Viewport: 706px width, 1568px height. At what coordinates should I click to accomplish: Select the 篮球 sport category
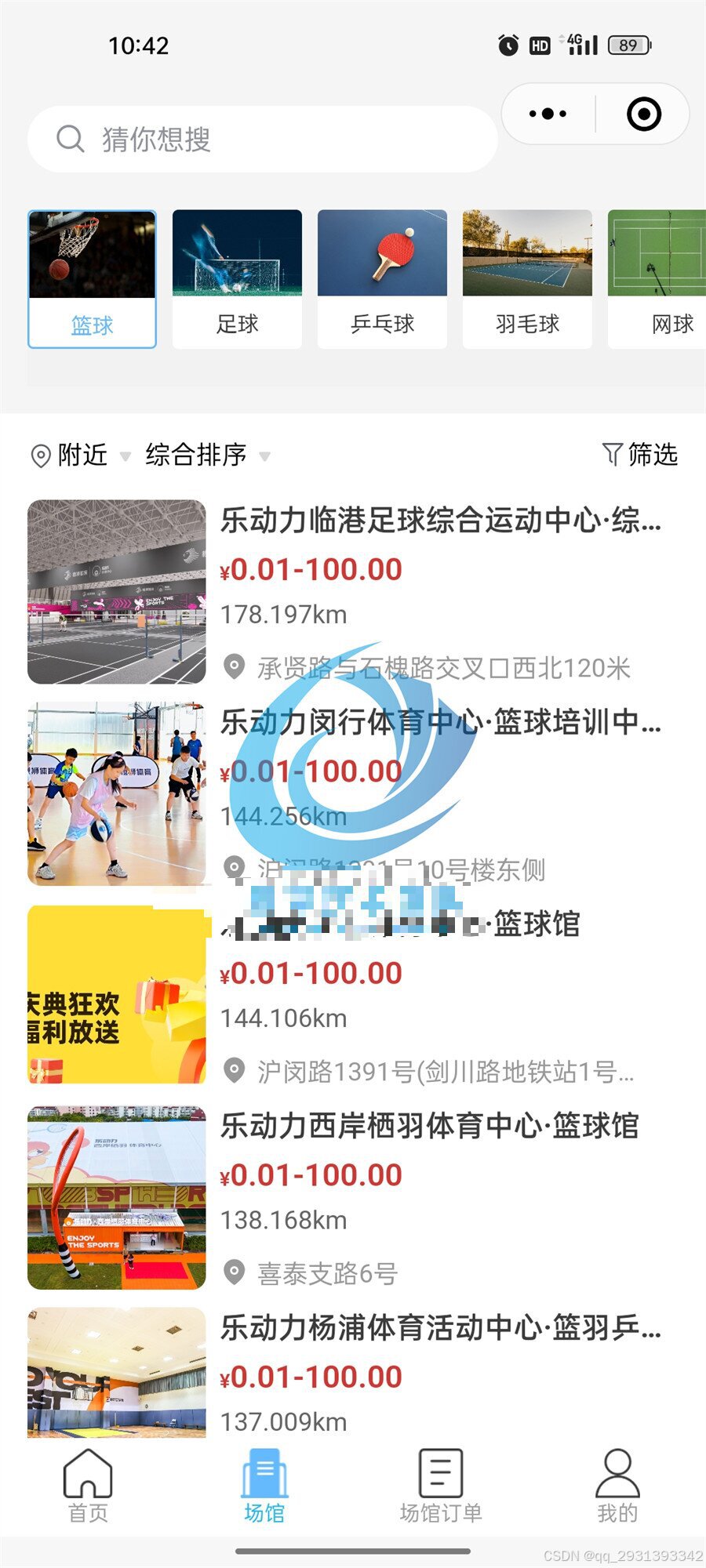coord(92,279)
